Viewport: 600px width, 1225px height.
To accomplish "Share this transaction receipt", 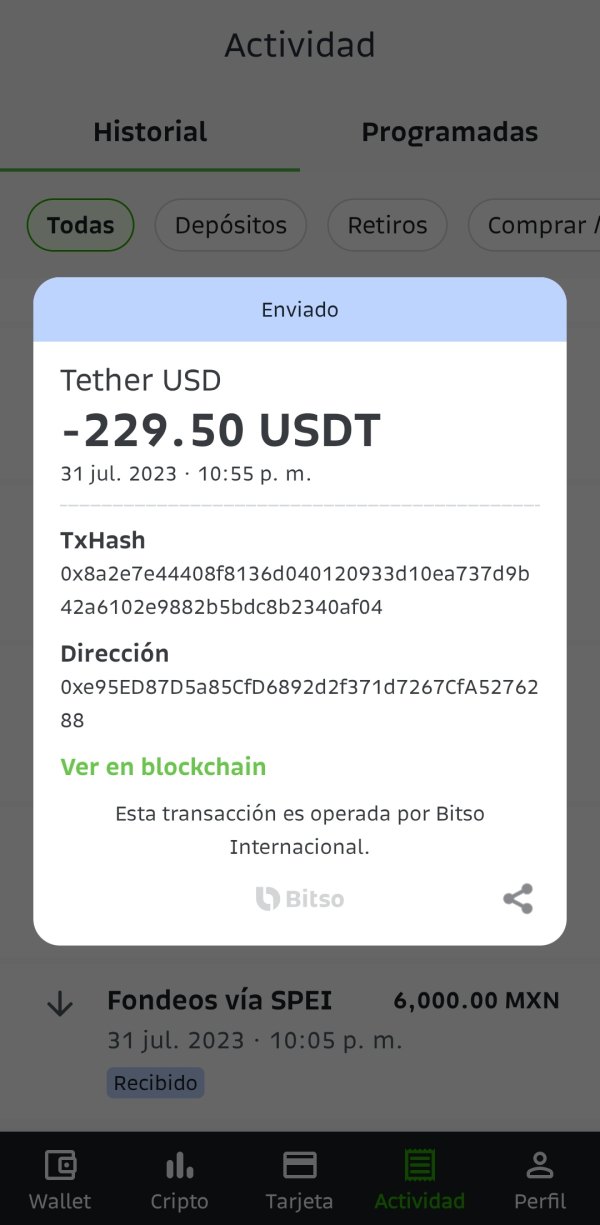I will [518, 898].
